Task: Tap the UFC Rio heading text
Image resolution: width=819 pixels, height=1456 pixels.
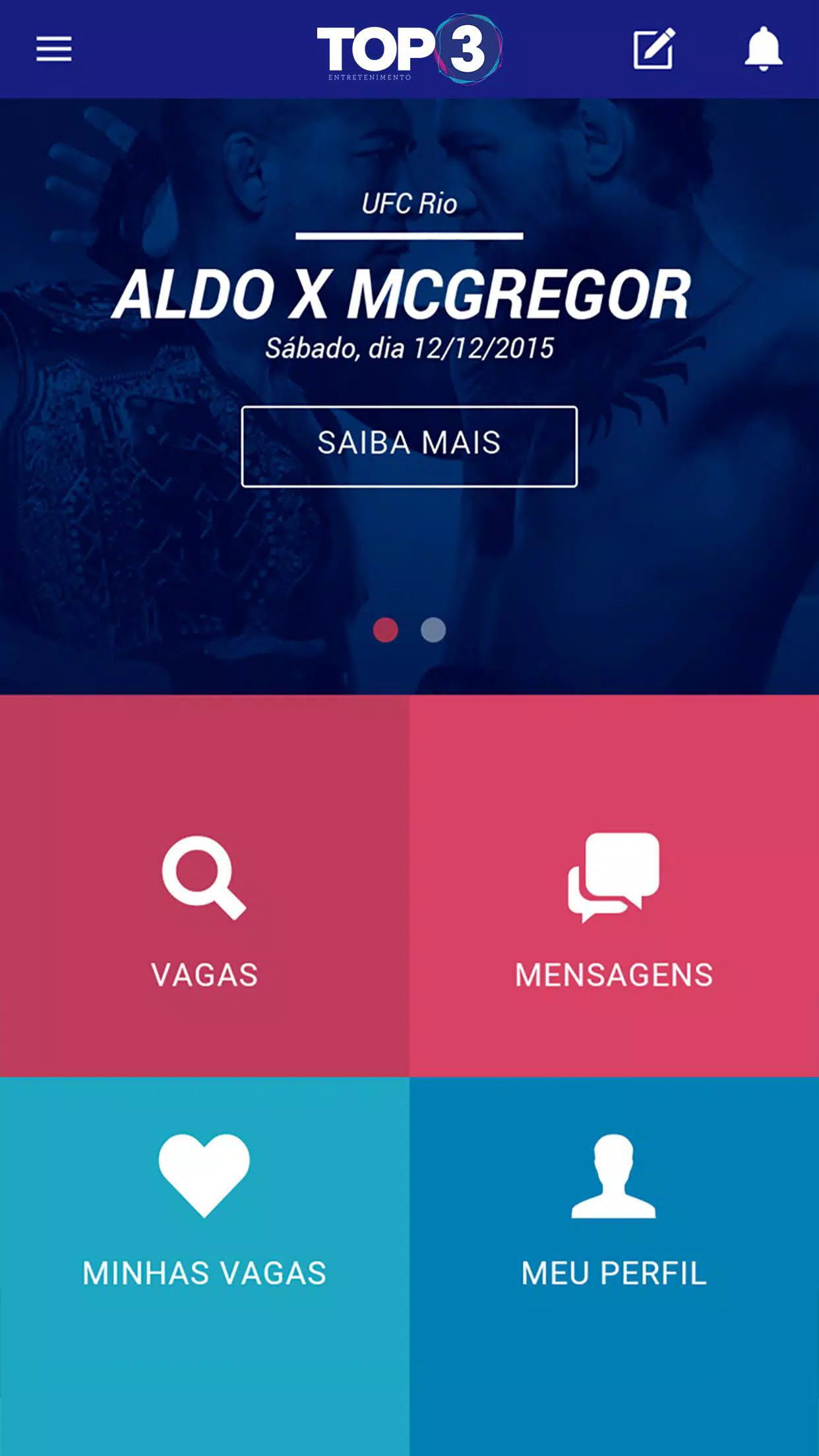Action: (409, 205)
